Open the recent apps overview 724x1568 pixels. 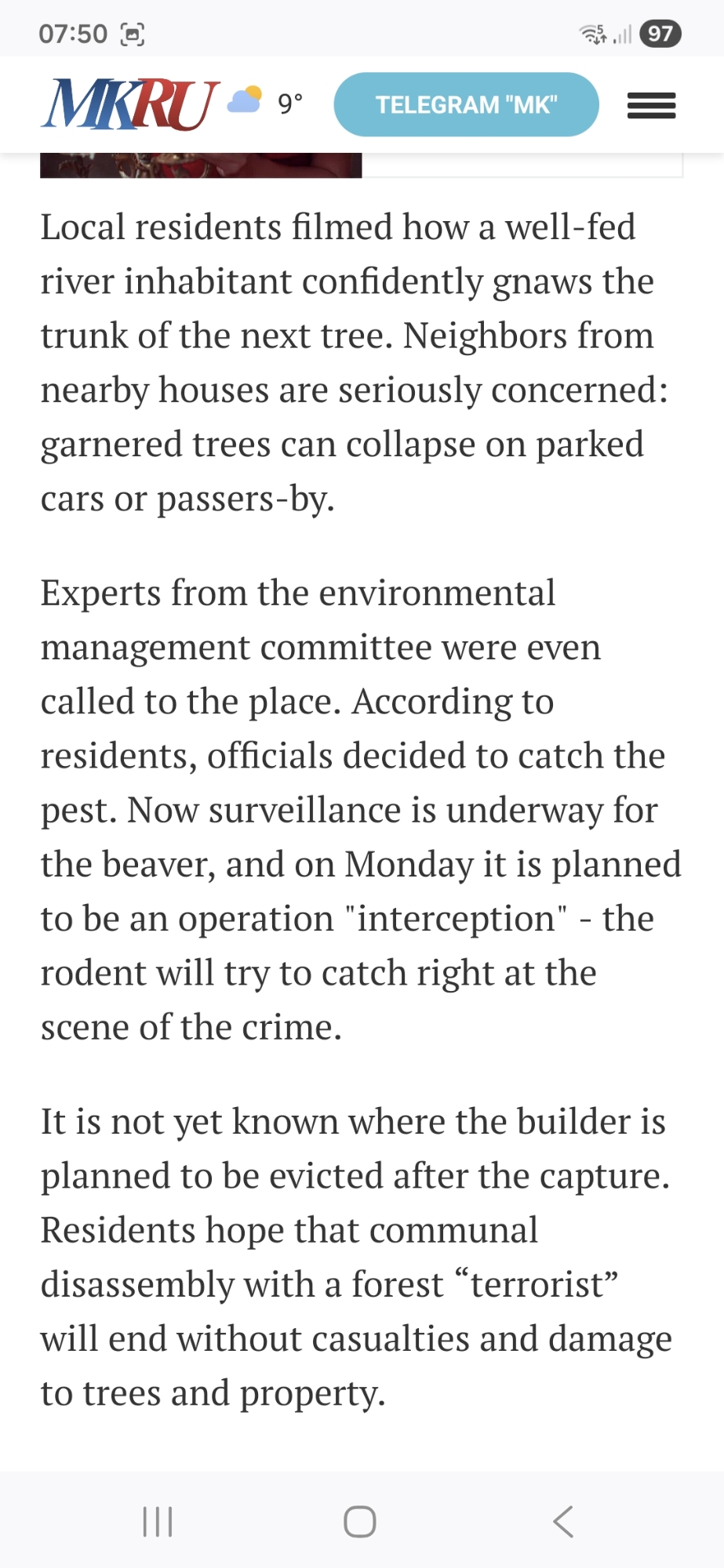tap(158, 1522)
